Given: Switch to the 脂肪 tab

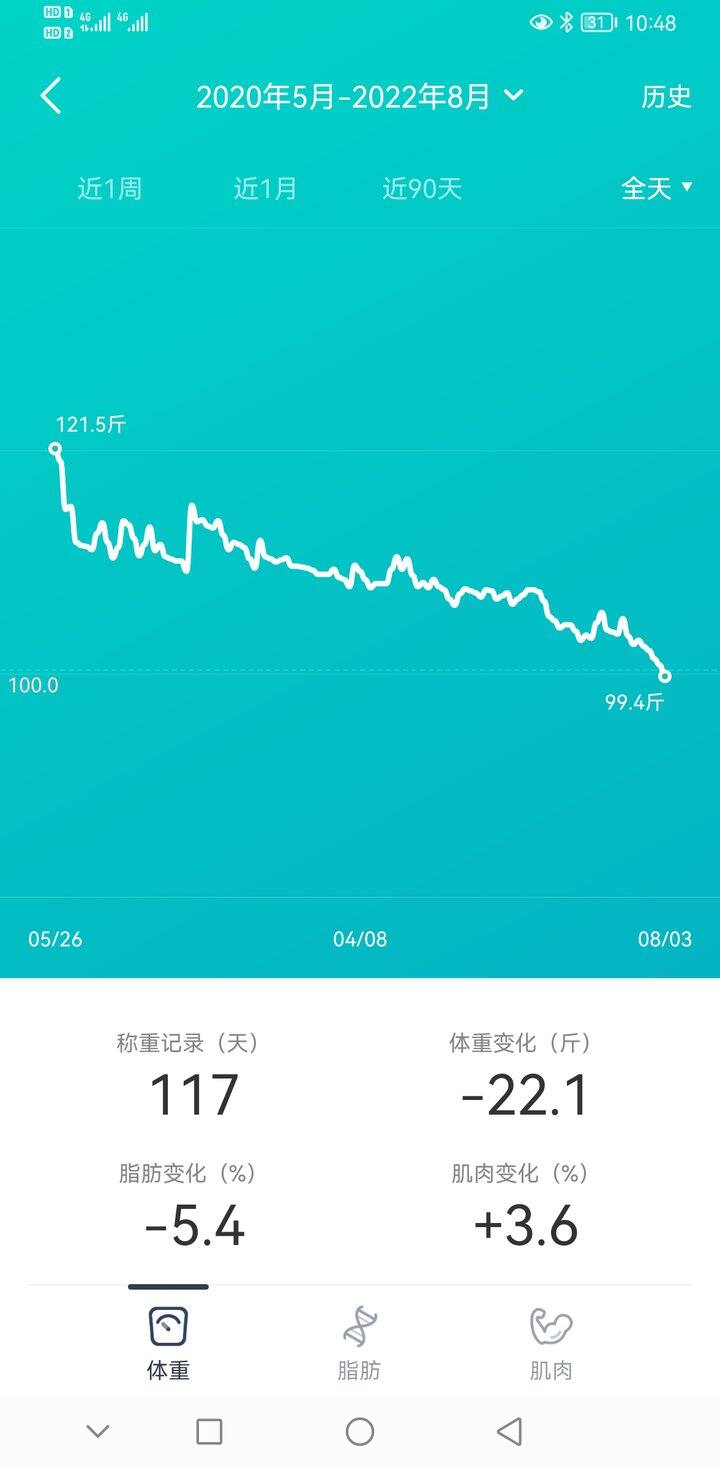Looking at the screenshot, I should 359,1343.
